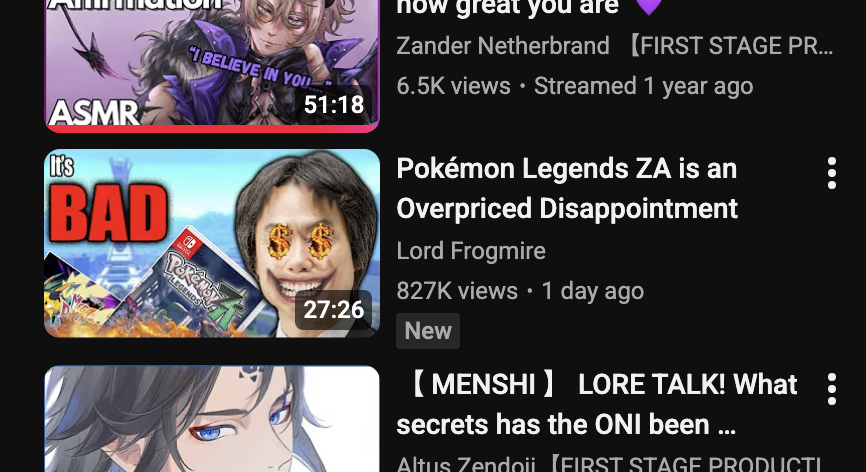This screenshot has height=472, width=866.
Task: Open options menu for MENSHI LORE TALK video
Action: (x=831, y=389)
